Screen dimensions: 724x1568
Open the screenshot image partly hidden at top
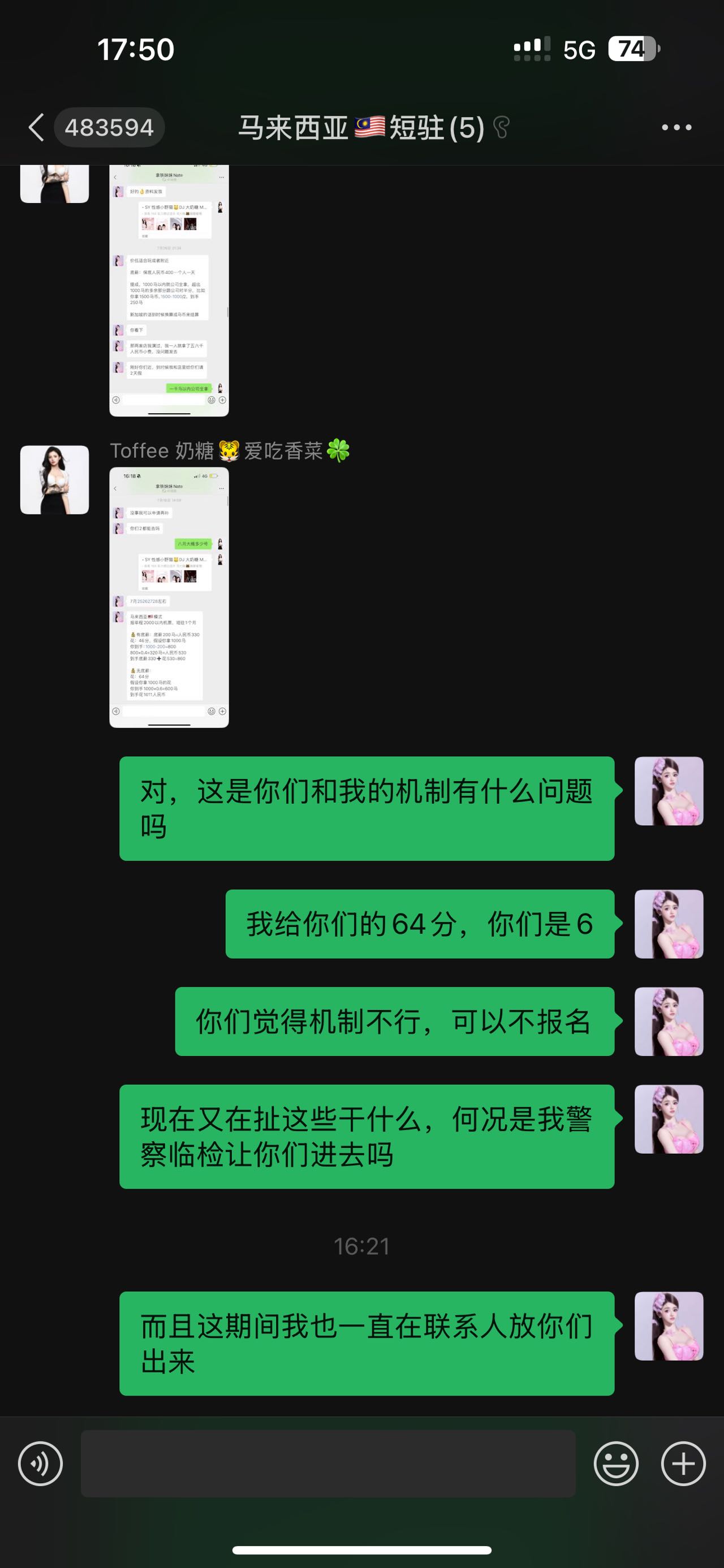tap(169, 291)
